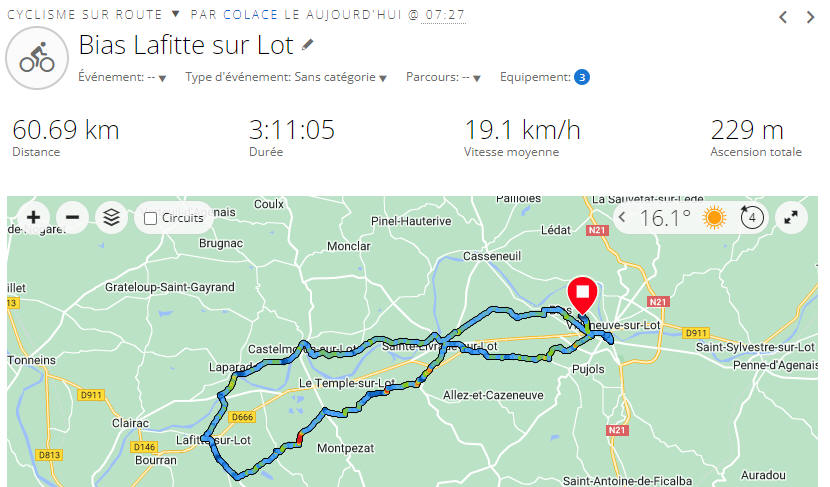The width and height of the screenshot is (830, 487).
Task: Zoom out on the map
Action: coord(72,217)
